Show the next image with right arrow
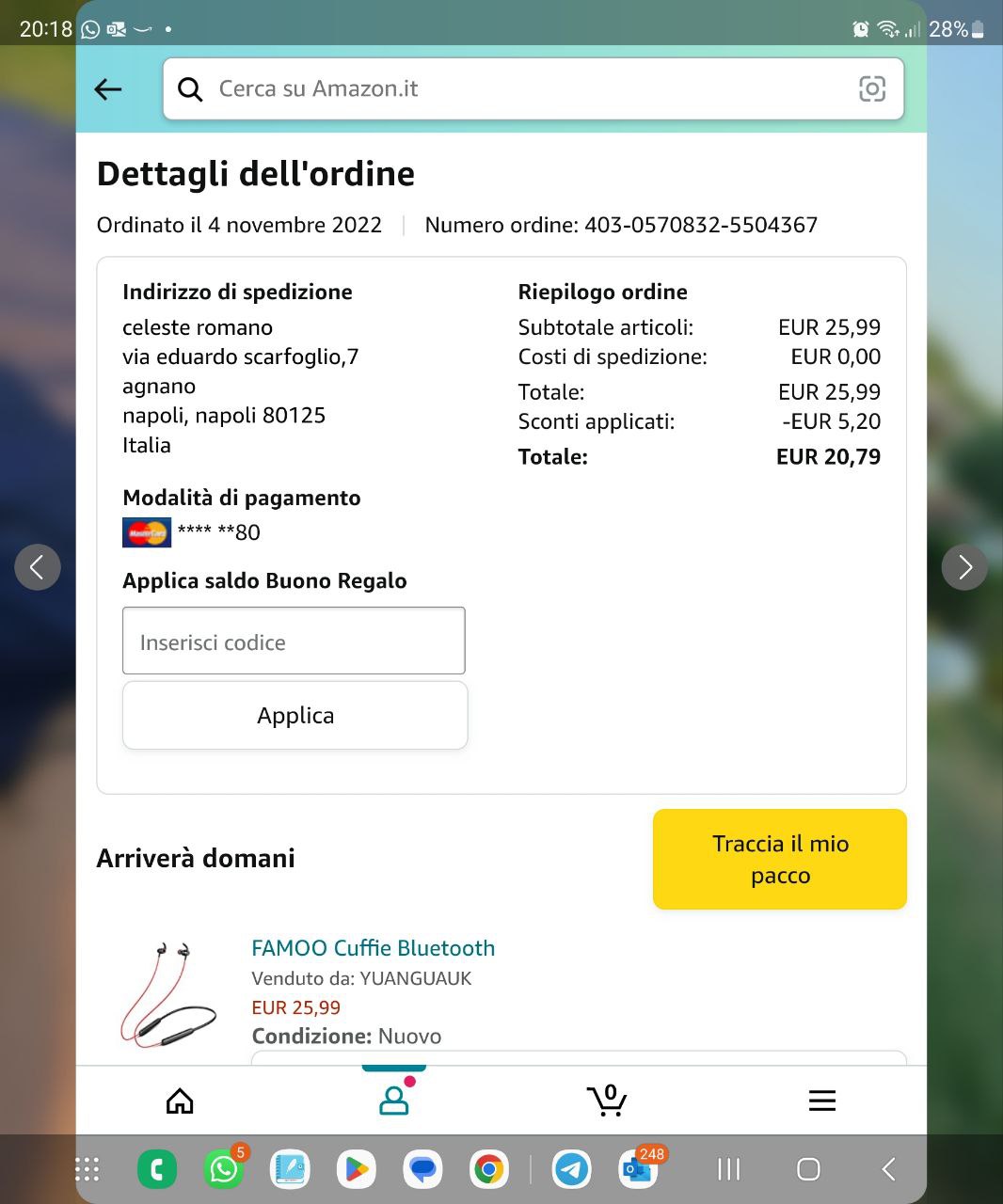The width and height of the screenshot is (1003, 1204). pos(964,567)
